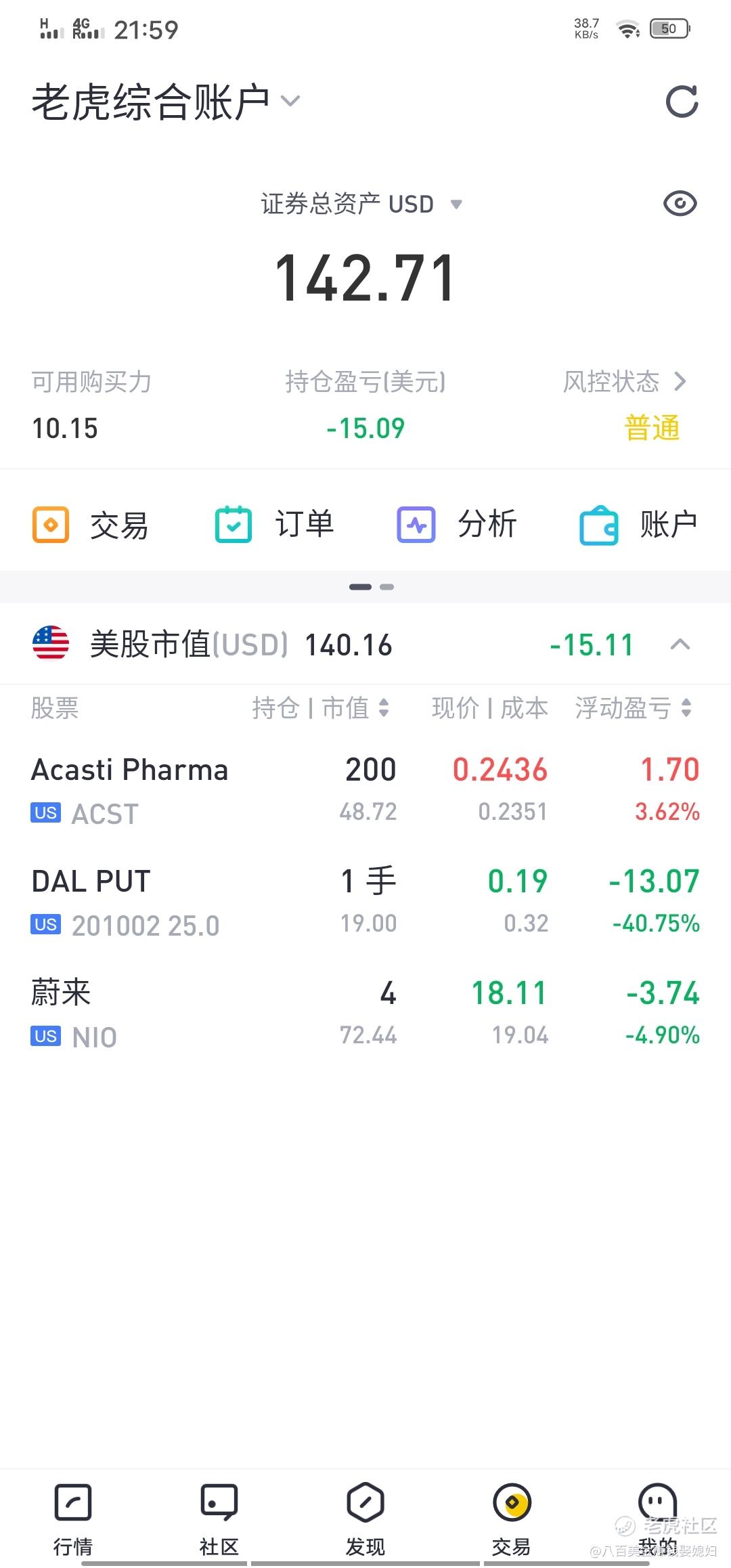Collapse the 美股市值 holdings section
731x1568 pixels.
(x=680, y=644)
